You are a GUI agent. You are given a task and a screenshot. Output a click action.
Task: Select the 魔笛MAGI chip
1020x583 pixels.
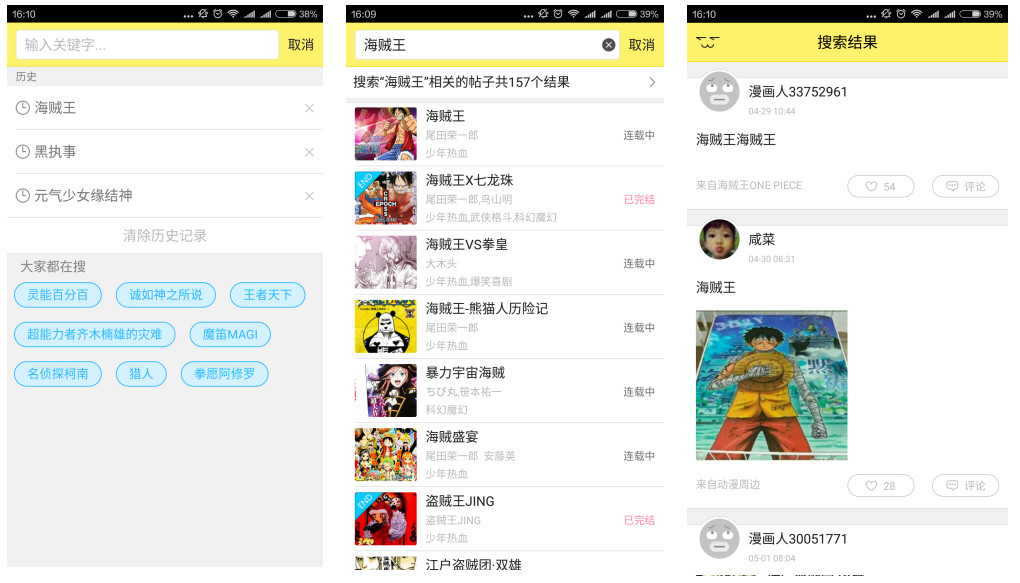point(230,334)
